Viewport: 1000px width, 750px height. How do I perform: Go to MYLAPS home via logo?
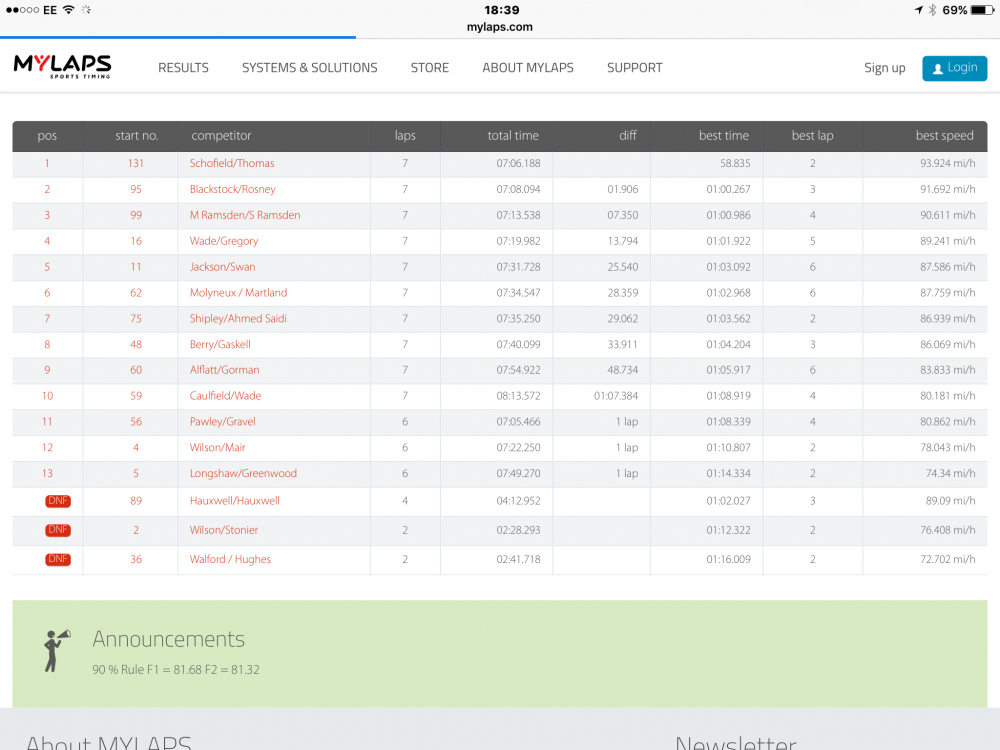coord(62,67)
